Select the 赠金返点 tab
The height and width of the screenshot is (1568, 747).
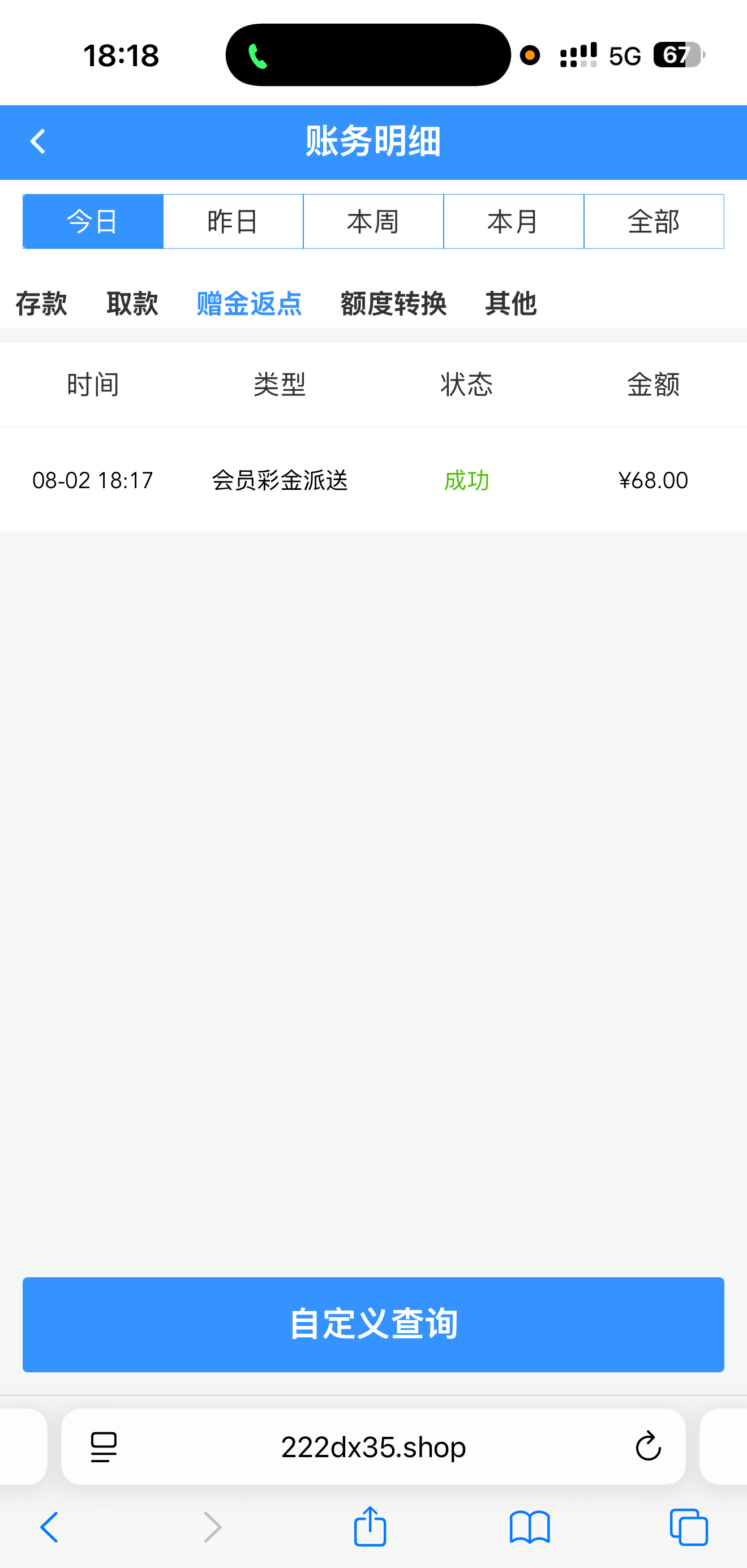pyautogui.click(x=249, y=303)
